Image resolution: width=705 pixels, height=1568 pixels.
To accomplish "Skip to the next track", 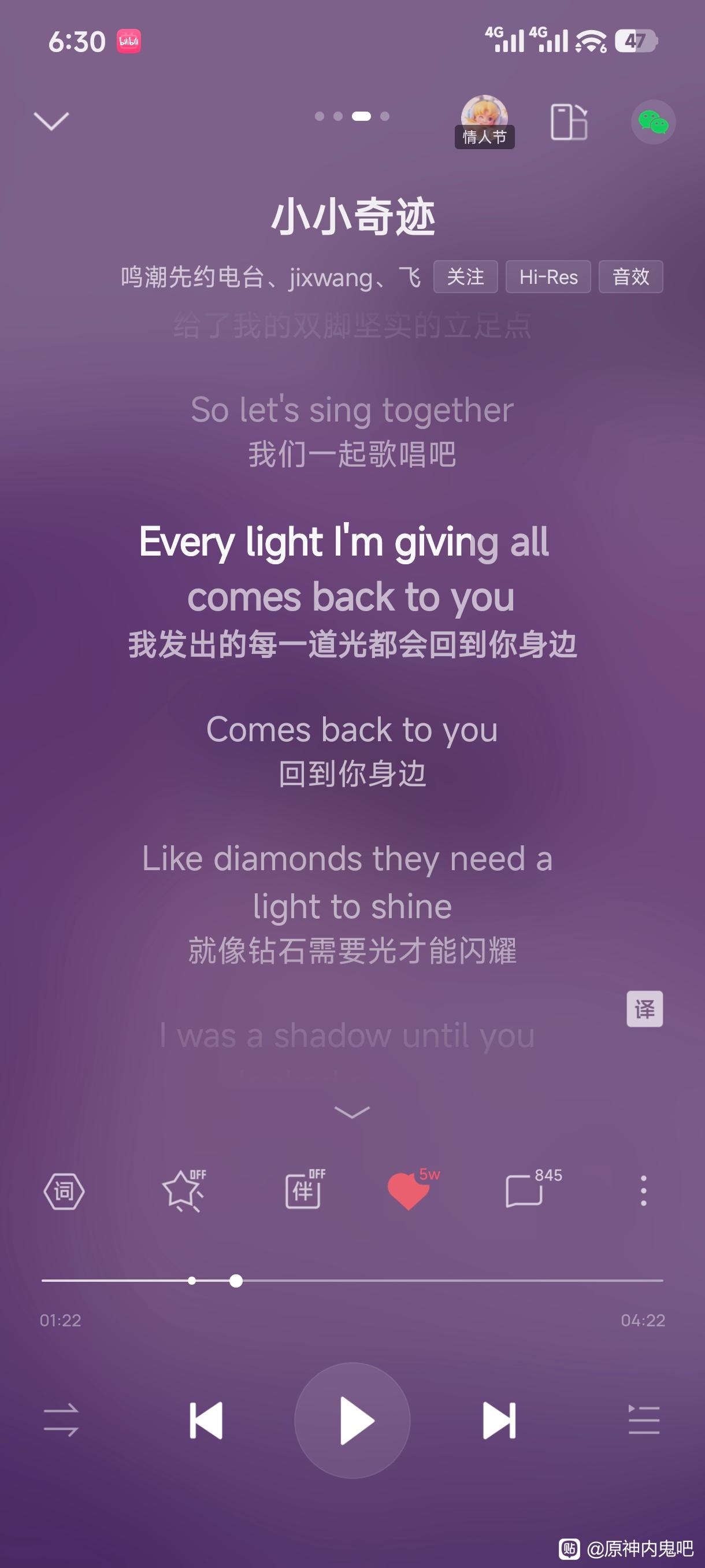I will (499, 1420).
